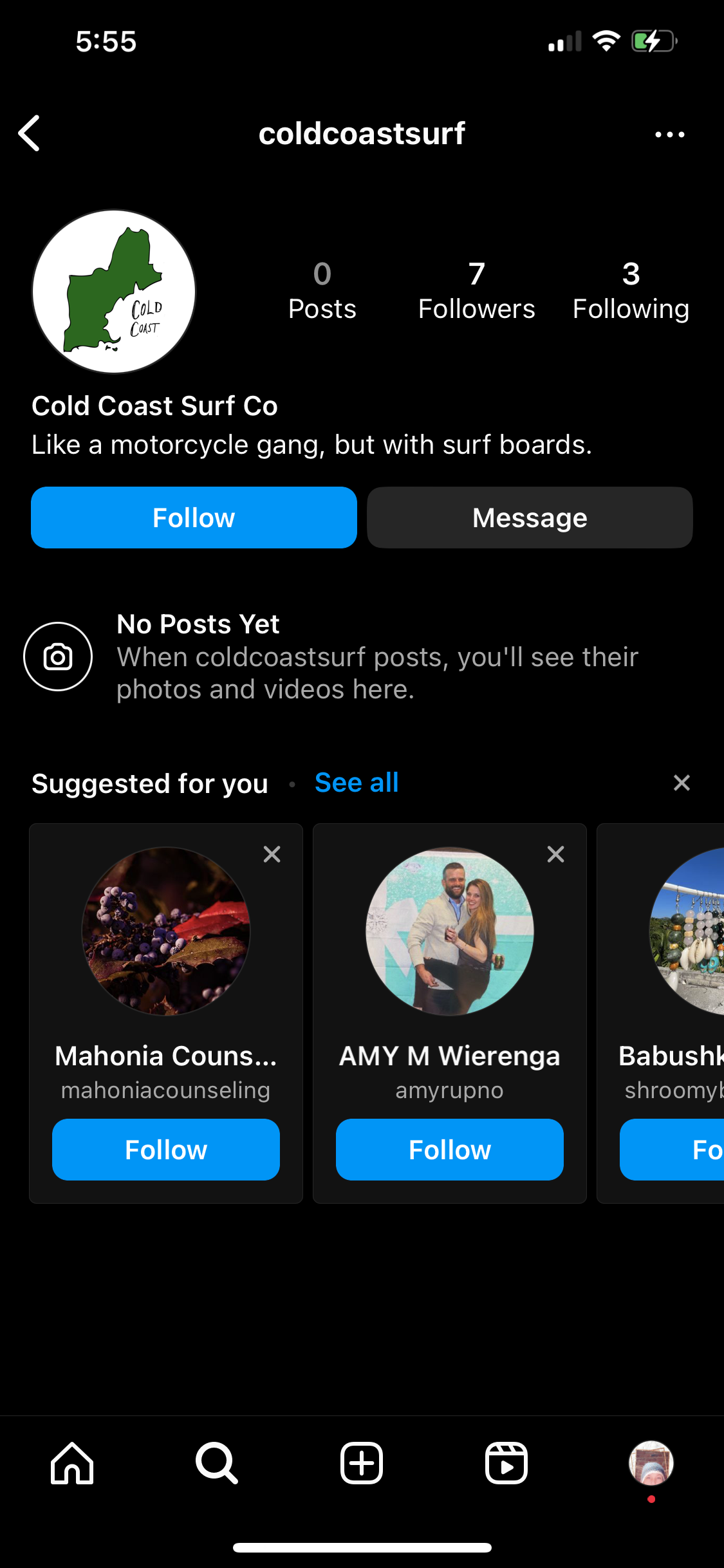Create a new post
The height and width of the screenshot is (1568, 724).
click(x=362, y=1462)
